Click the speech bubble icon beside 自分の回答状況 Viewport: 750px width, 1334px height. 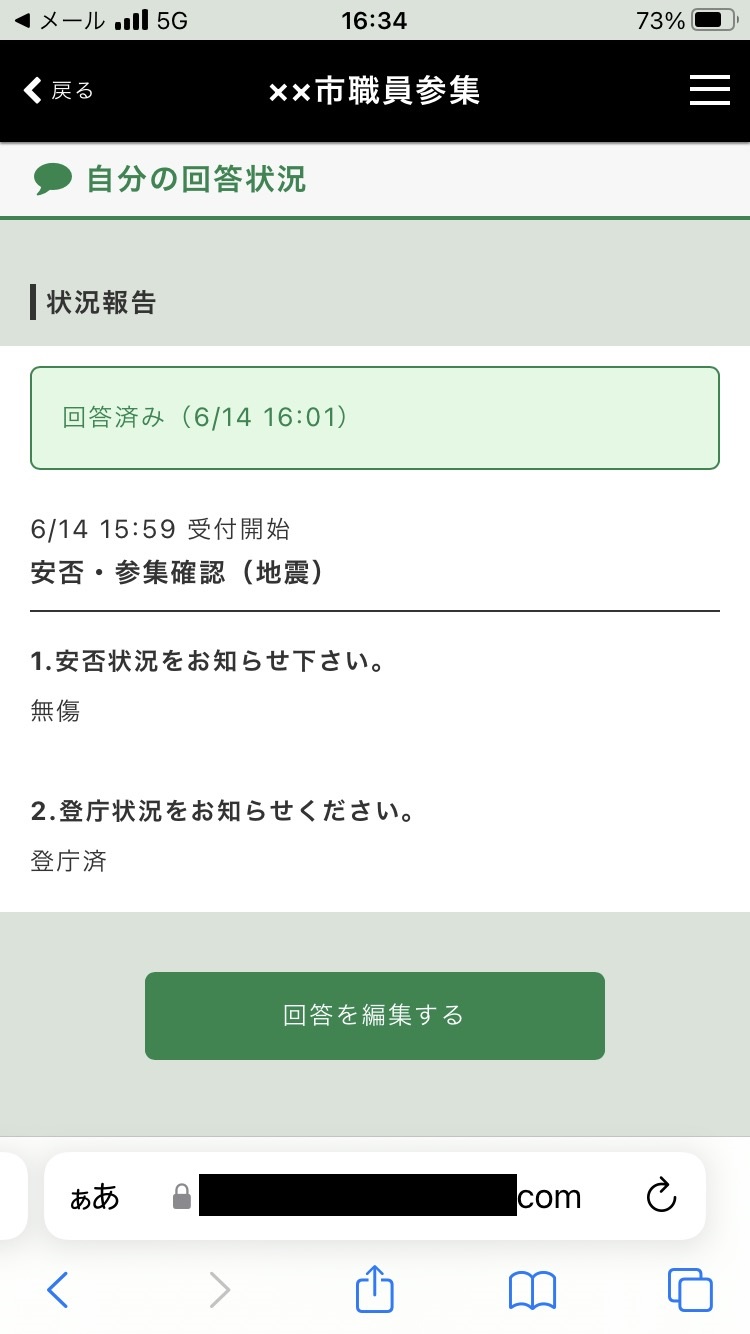pos(53,180)
